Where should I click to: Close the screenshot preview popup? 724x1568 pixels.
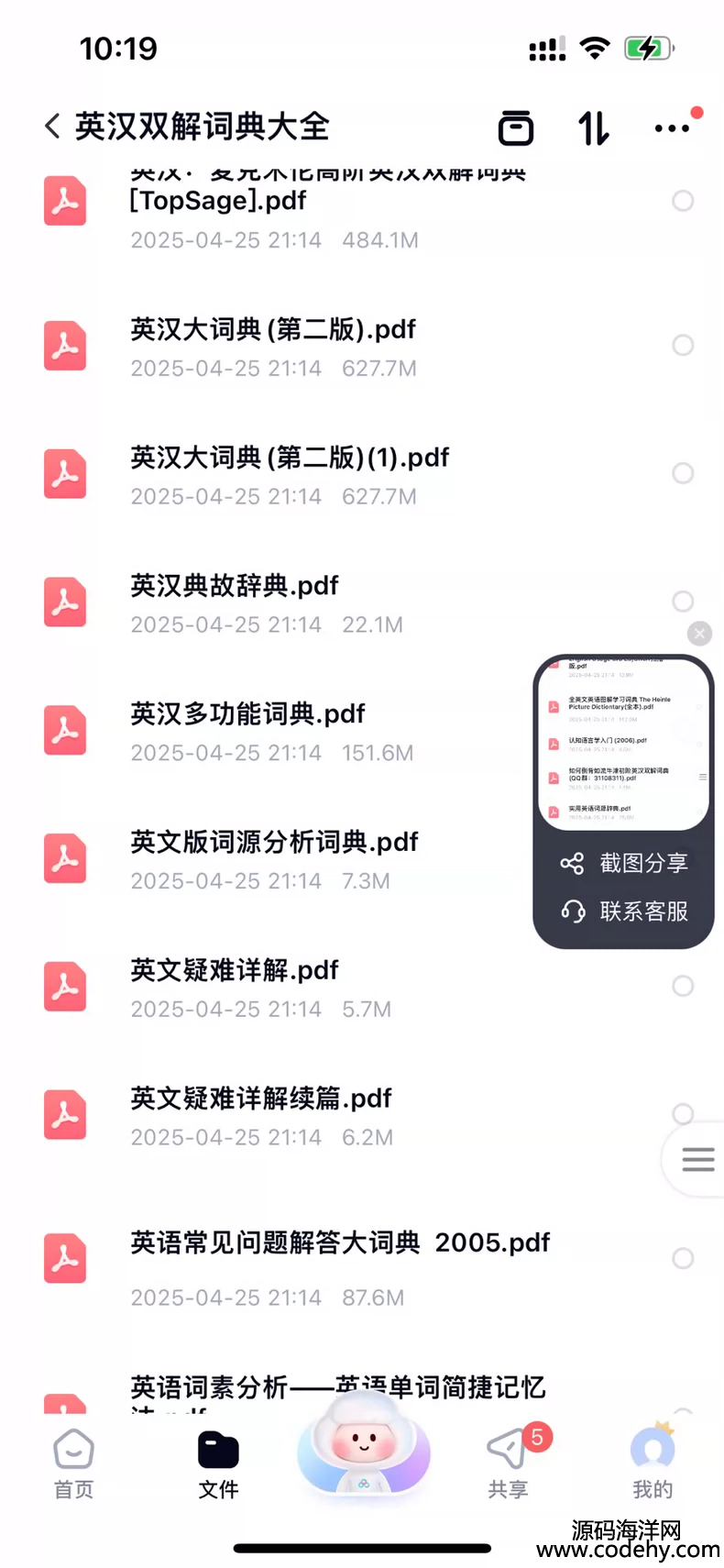(699, 634)
